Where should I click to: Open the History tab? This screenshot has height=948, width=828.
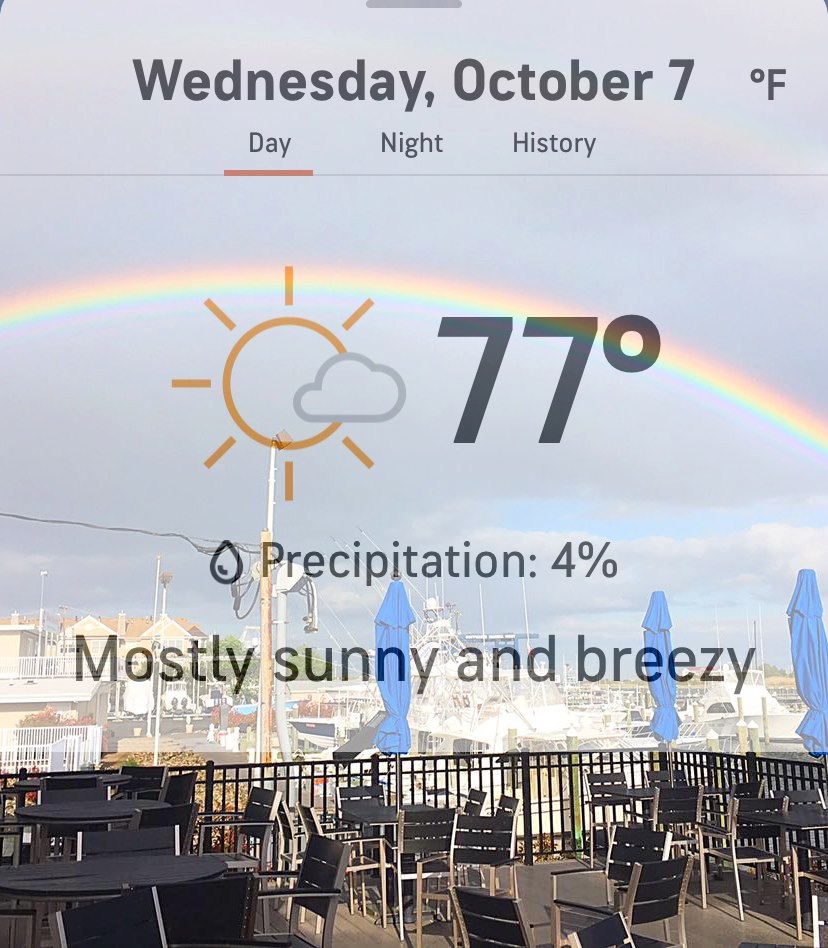(x=553, y=144)
